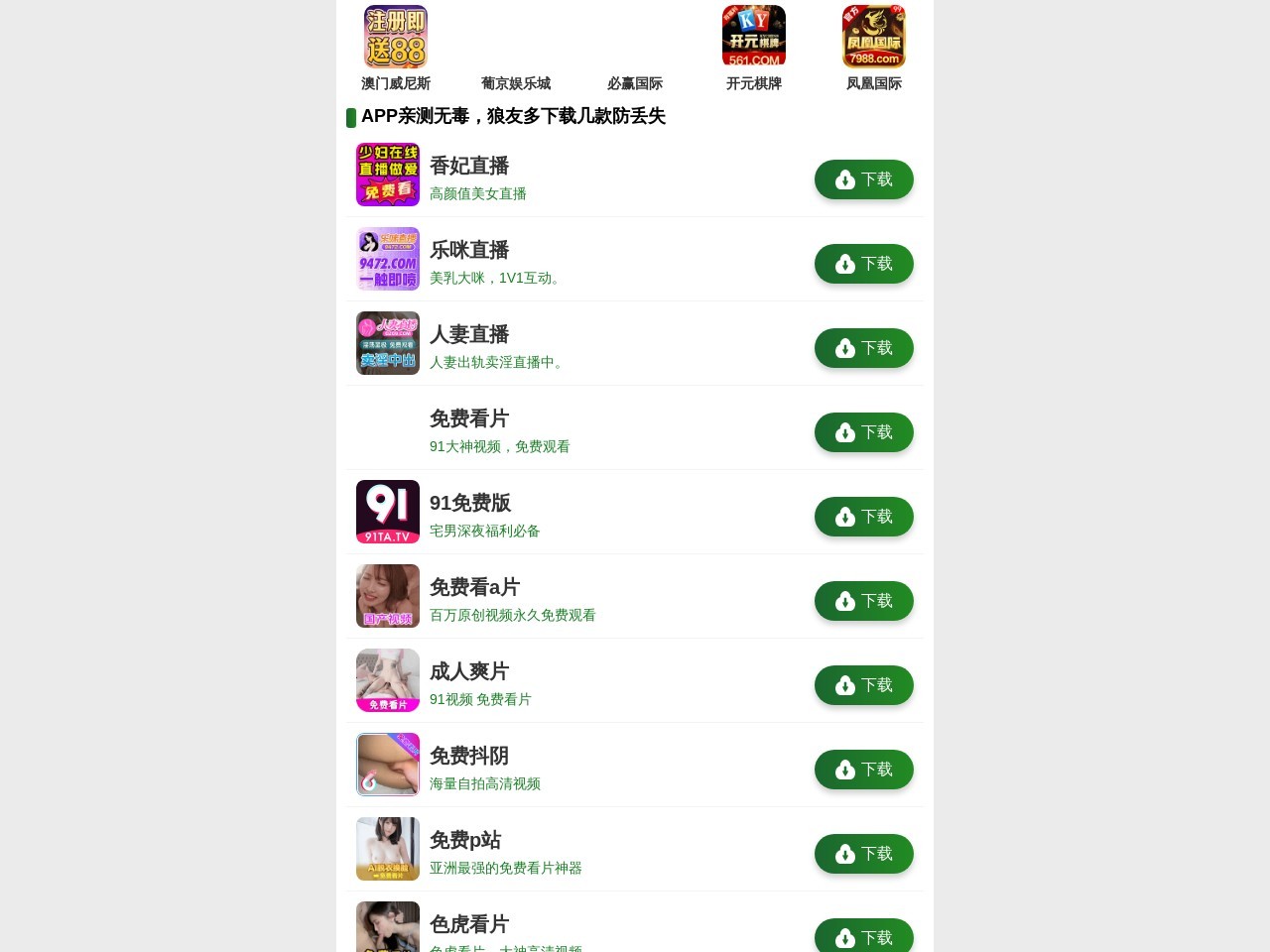The image size is (1270, 952).
Task: Tap the 下载 button for 乐咪直播
Action: pos(863,264)
